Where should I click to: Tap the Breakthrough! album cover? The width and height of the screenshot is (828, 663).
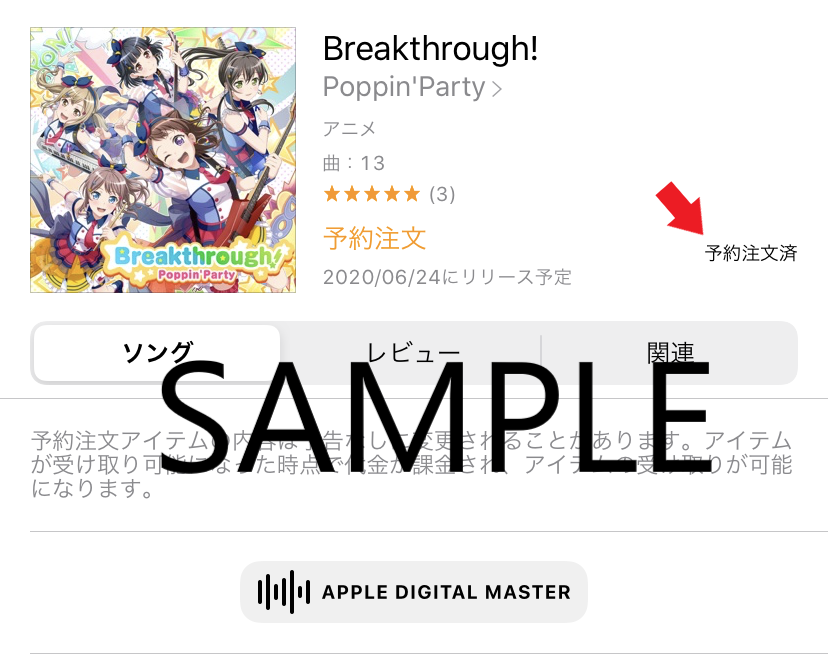[163, 160]
